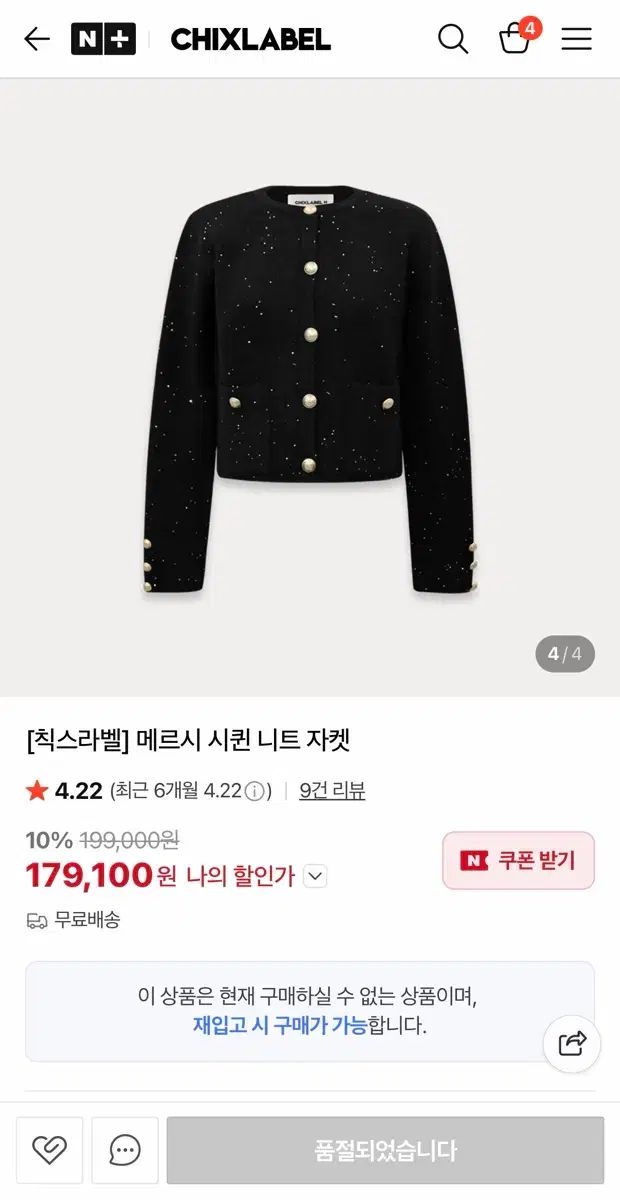Go back using the arrow icon
This screenshot has width=620, height=1200.
pos(37,39)
